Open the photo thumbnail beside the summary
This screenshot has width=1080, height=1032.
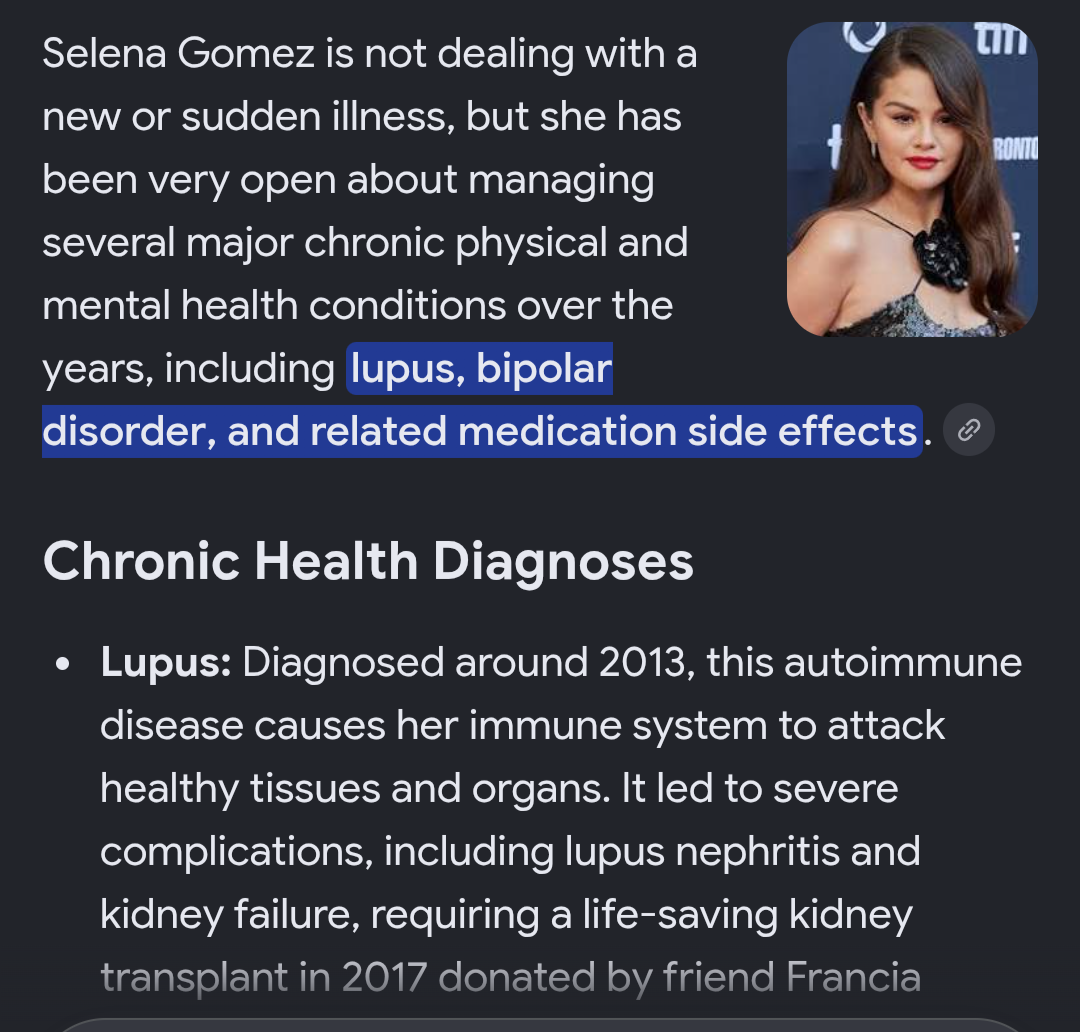pyautogui.click(x=912, y=179)
